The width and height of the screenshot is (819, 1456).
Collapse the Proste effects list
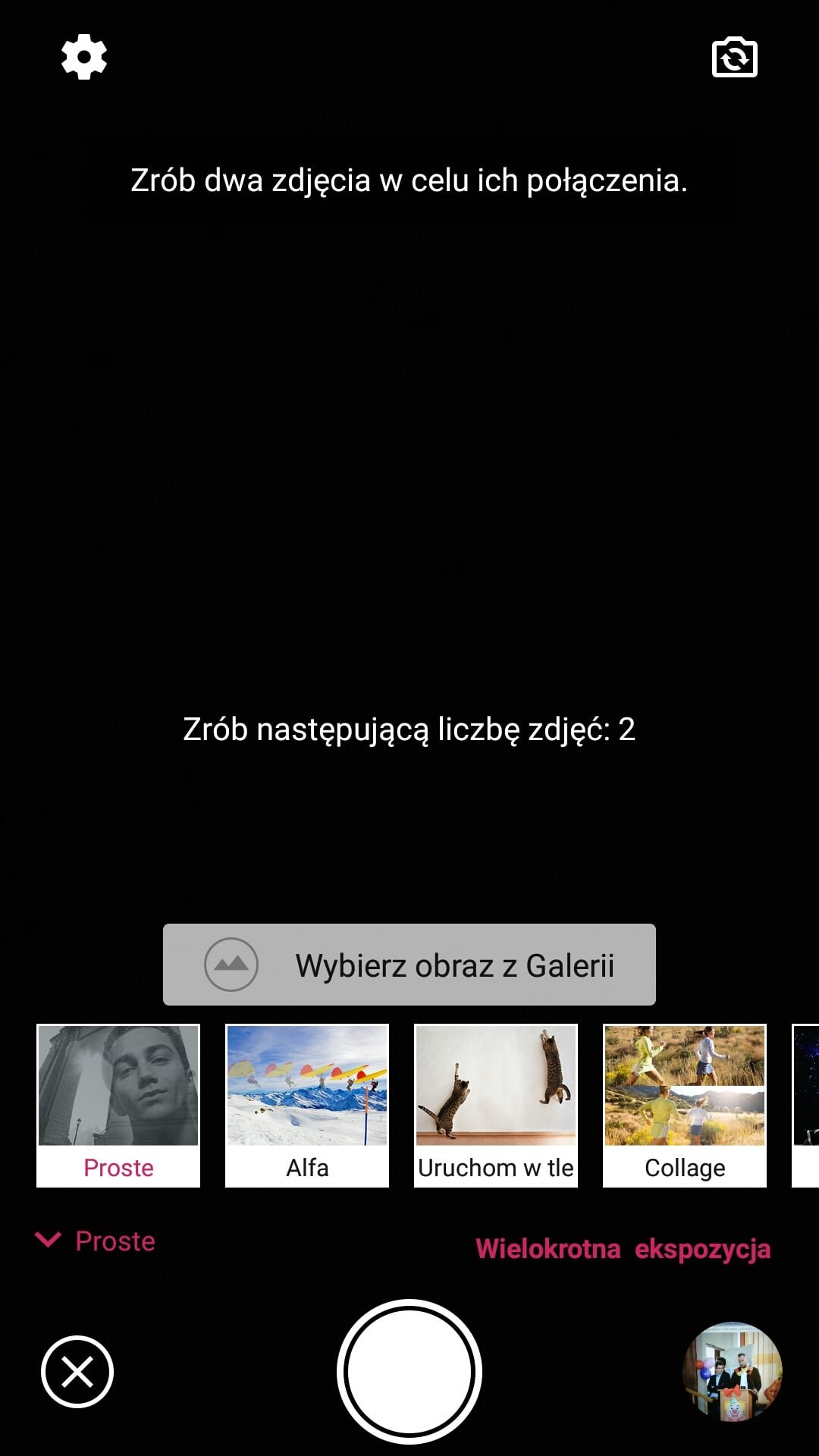point(96,1241)
